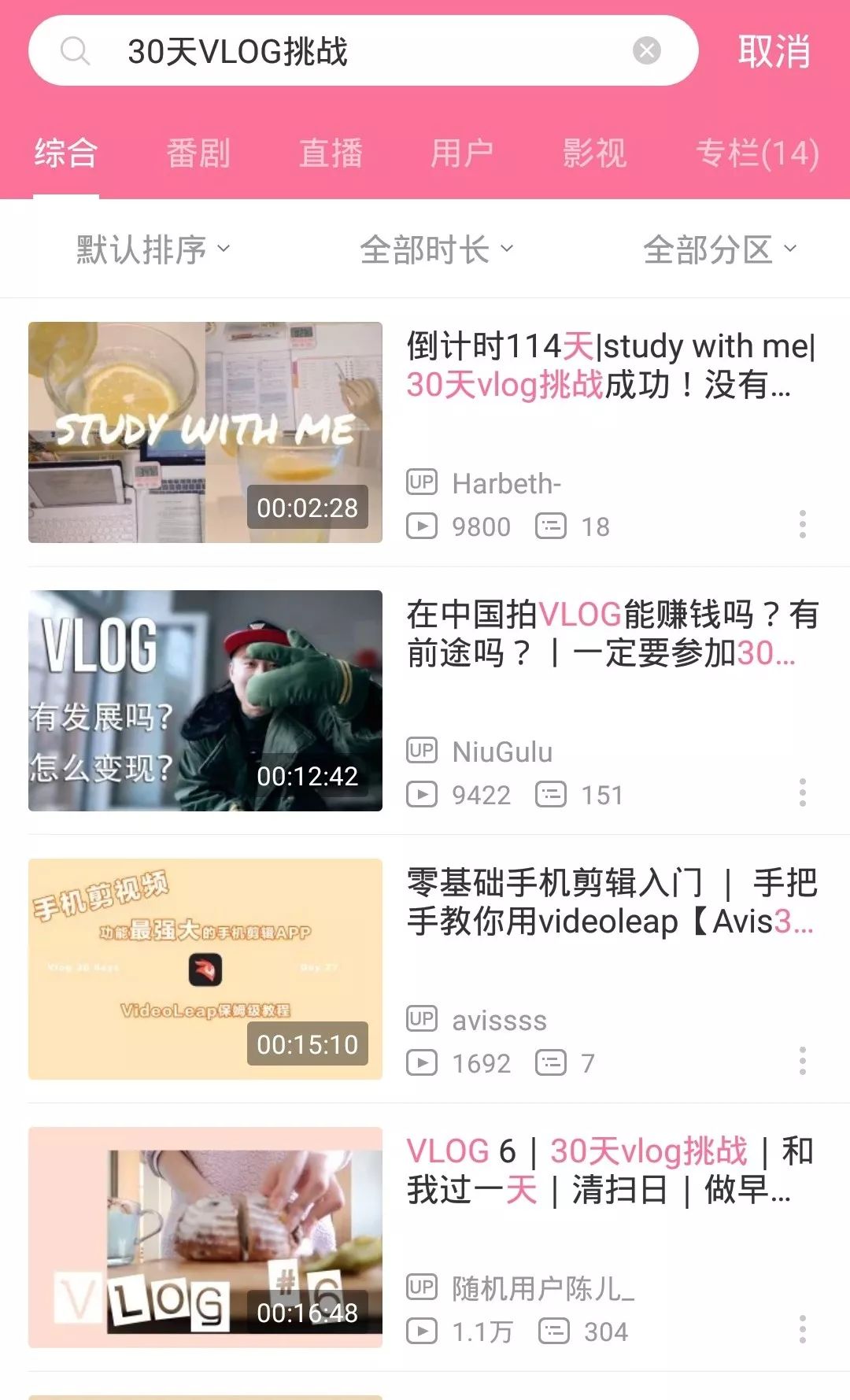Open more options for avissss video

pyautogui.click(x=802, y=1061)
